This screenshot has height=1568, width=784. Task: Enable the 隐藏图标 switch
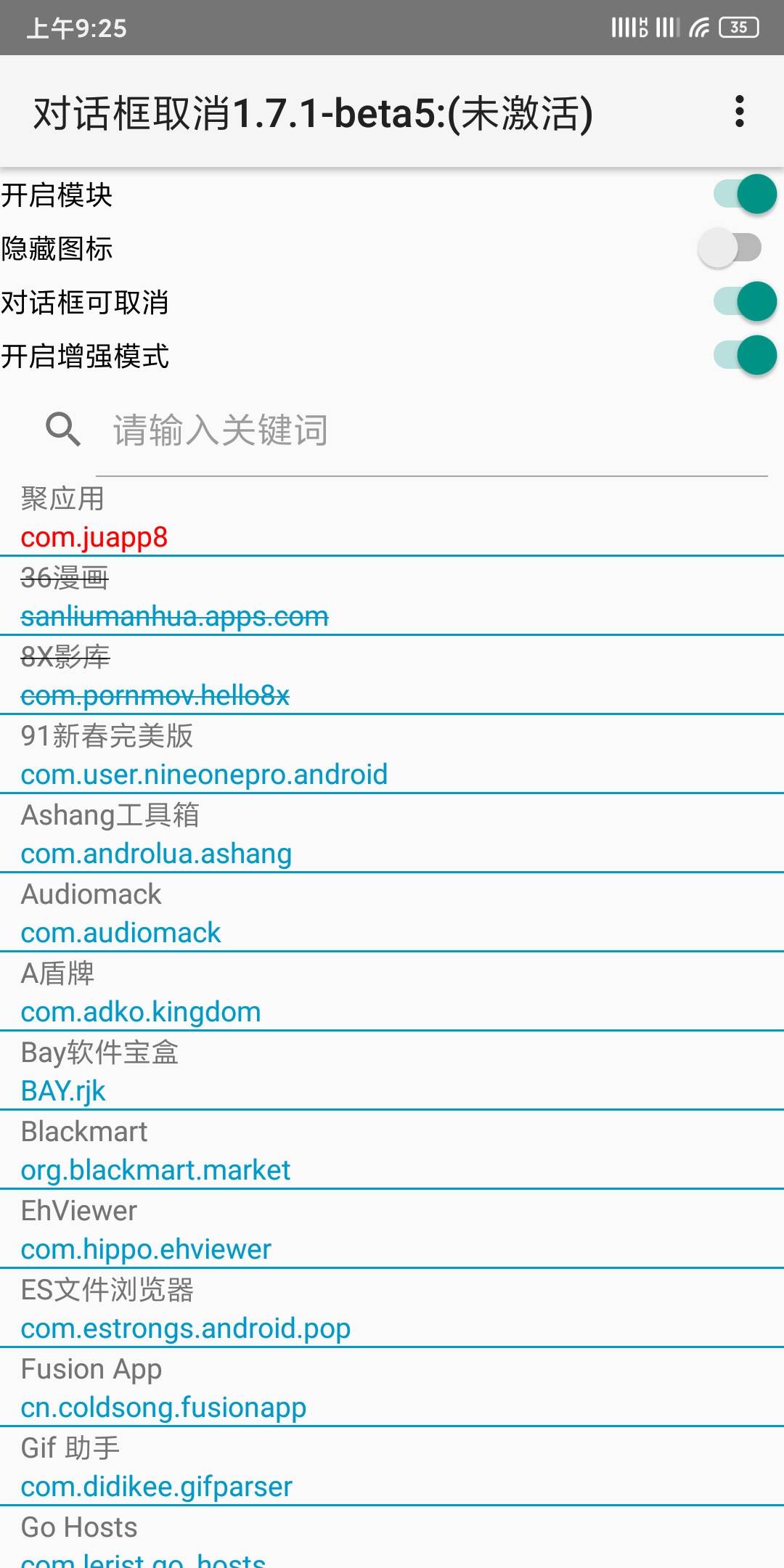point(730,248)
